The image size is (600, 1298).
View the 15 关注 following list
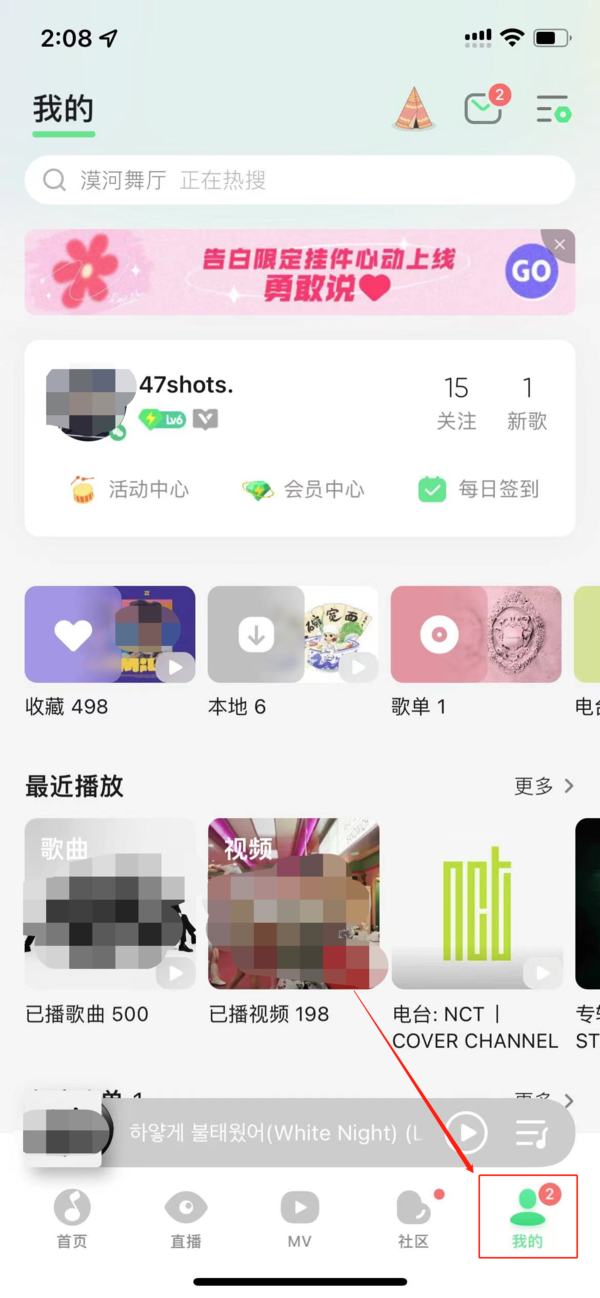coord(456,402)
